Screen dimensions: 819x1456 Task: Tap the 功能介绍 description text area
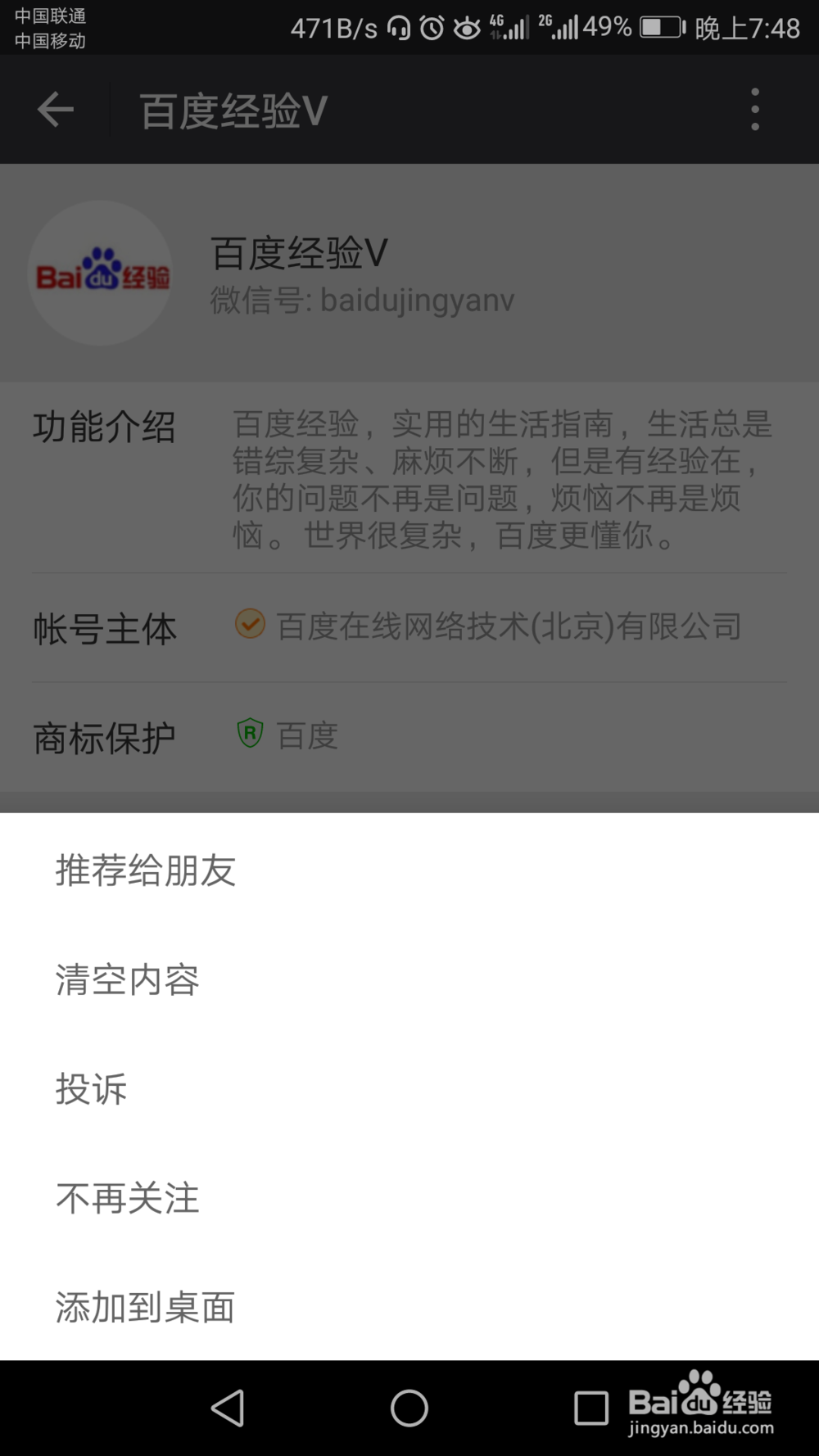[x=500, y=481]
